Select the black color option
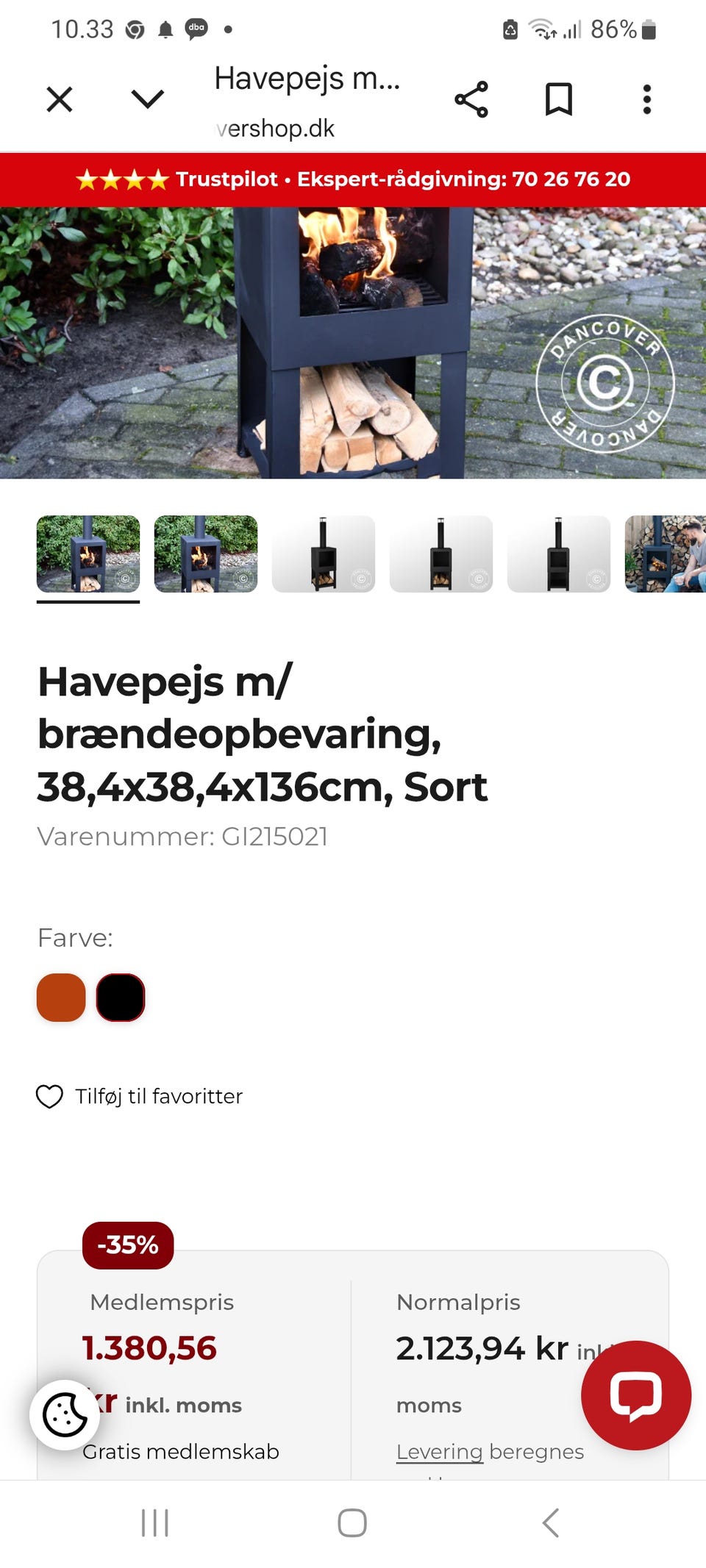 click(x=121, y=998)
